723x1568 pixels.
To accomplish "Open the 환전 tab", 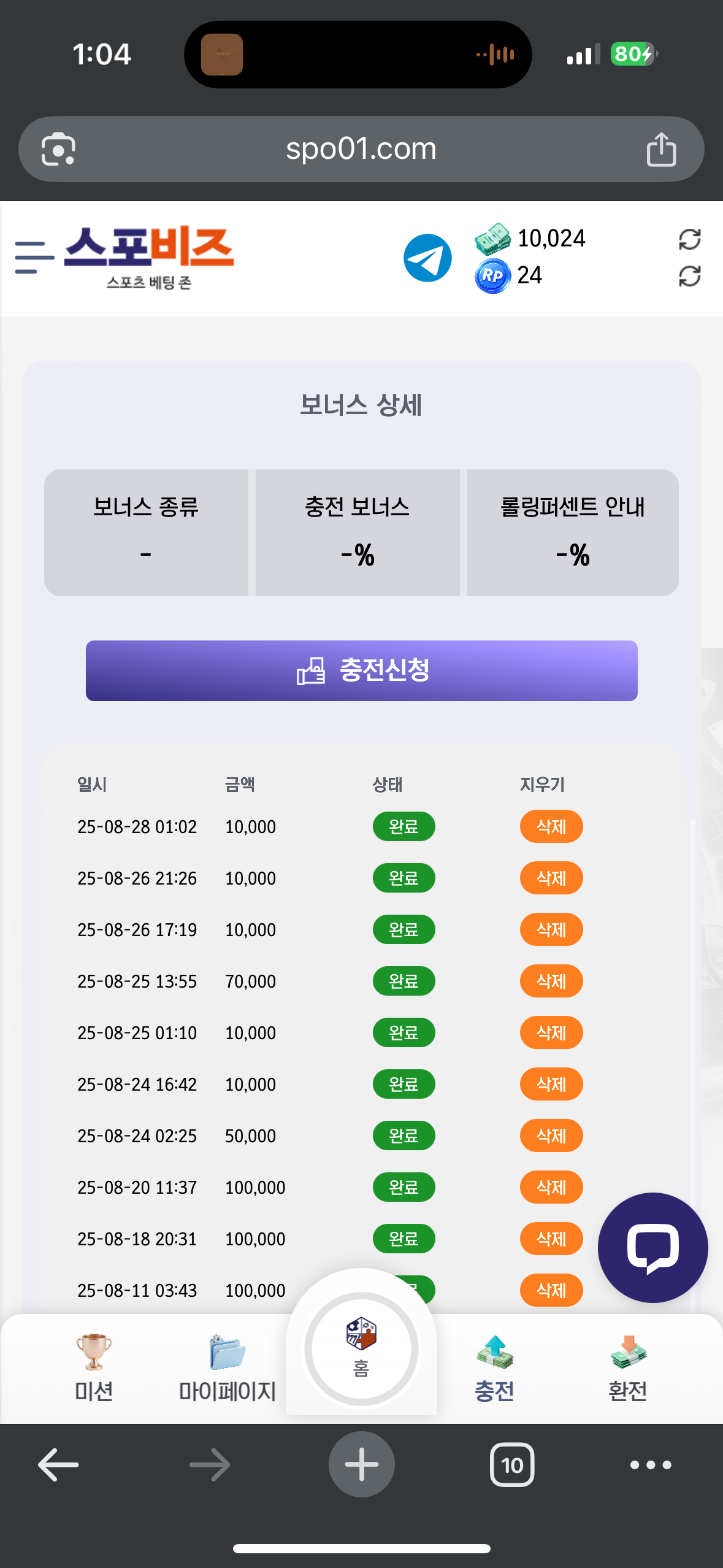I will pyautogui.click(x=628, y=1368).
